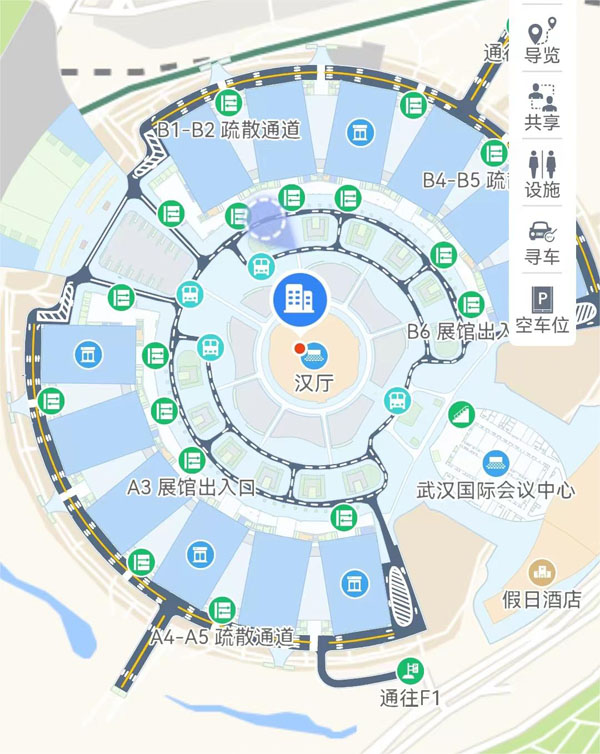Select the 假日酒店 hotel marker
Viewport: 600px width, 754px height.
pyautogui.click(x=542, y=573)
